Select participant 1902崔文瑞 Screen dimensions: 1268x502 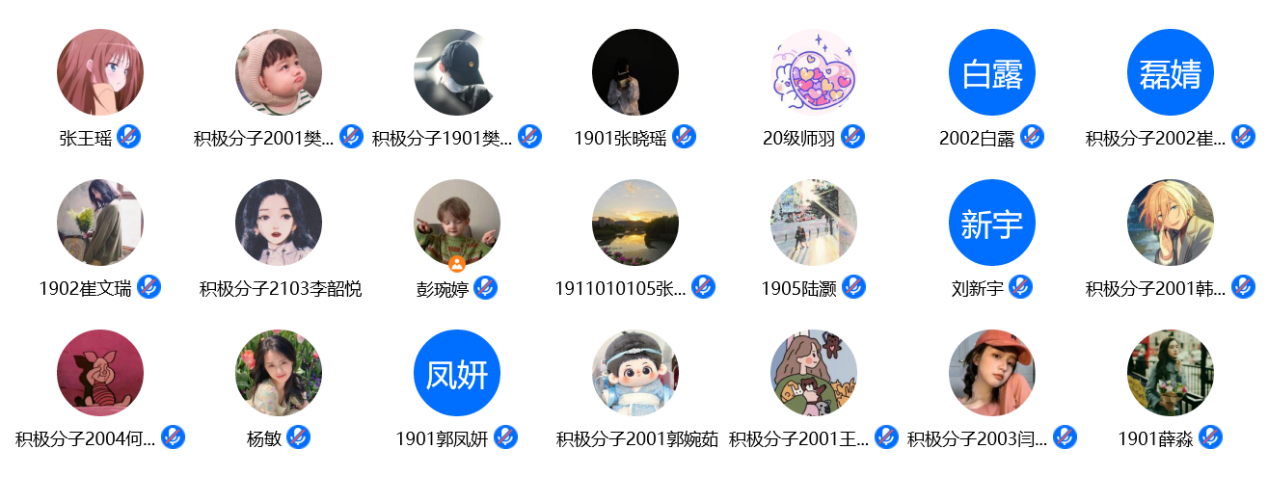[100, 223]
